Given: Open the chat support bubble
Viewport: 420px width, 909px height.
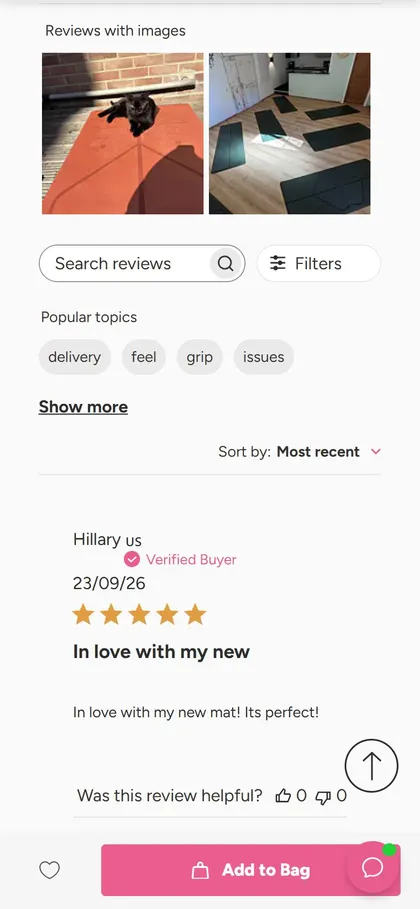Looking at the screenshot, I should click(372, 867).
